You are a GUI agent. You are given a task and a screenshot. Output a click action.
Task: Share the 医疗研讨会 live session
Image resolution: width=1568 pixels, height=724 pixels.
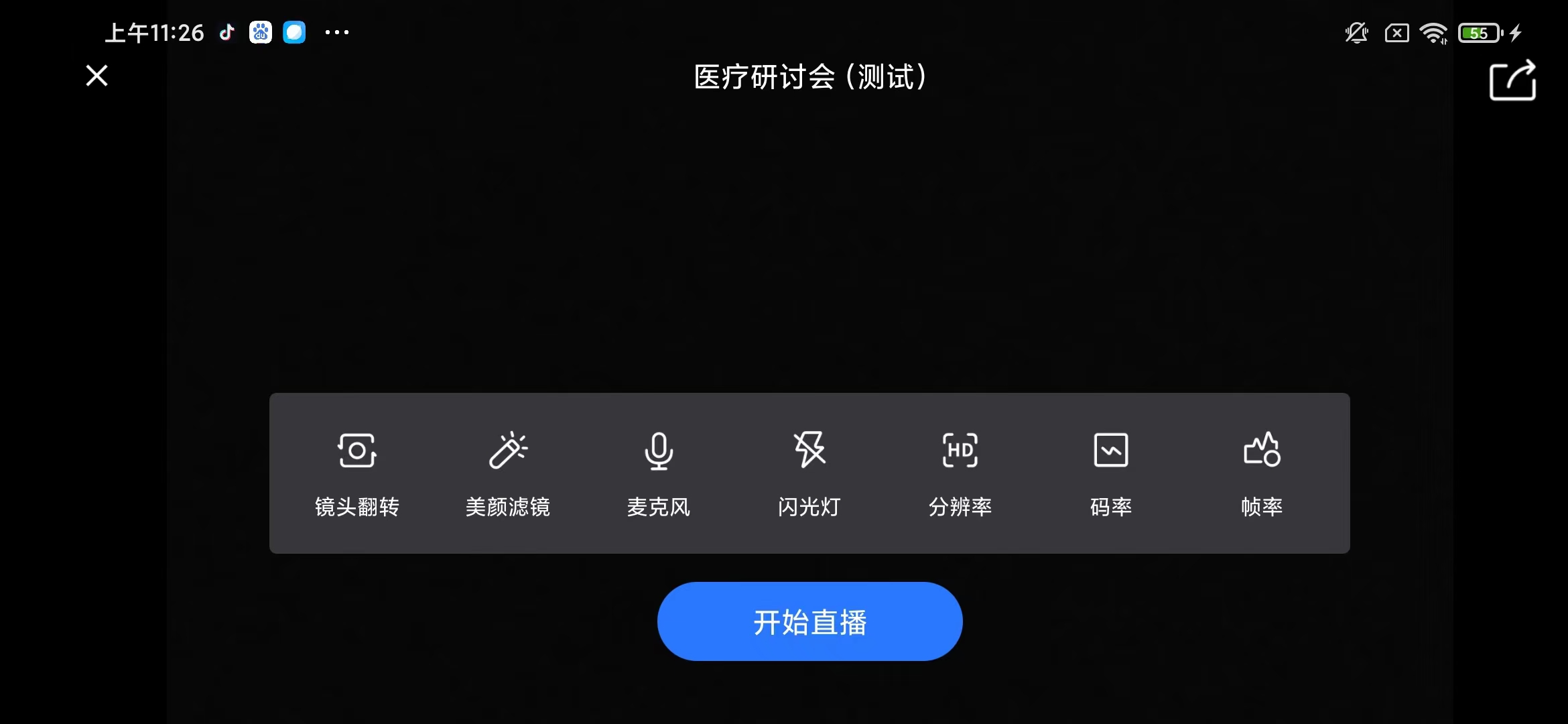click(x=1512, y=80)
